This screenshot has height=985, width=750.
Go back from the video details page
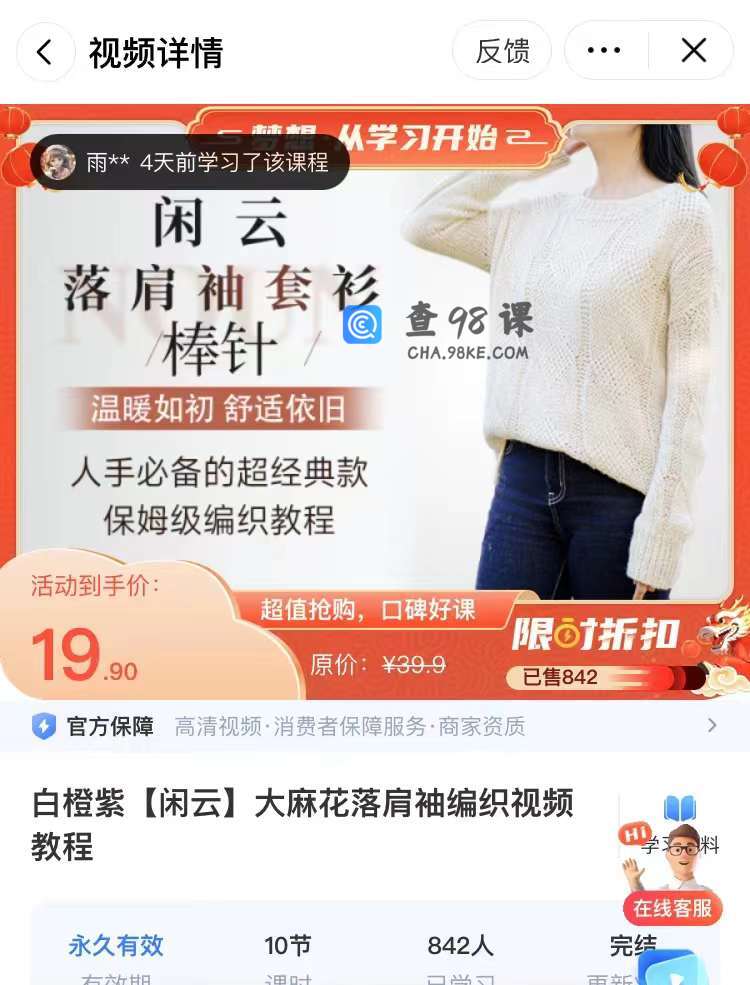pyautogui.click(x=45, y=52)
